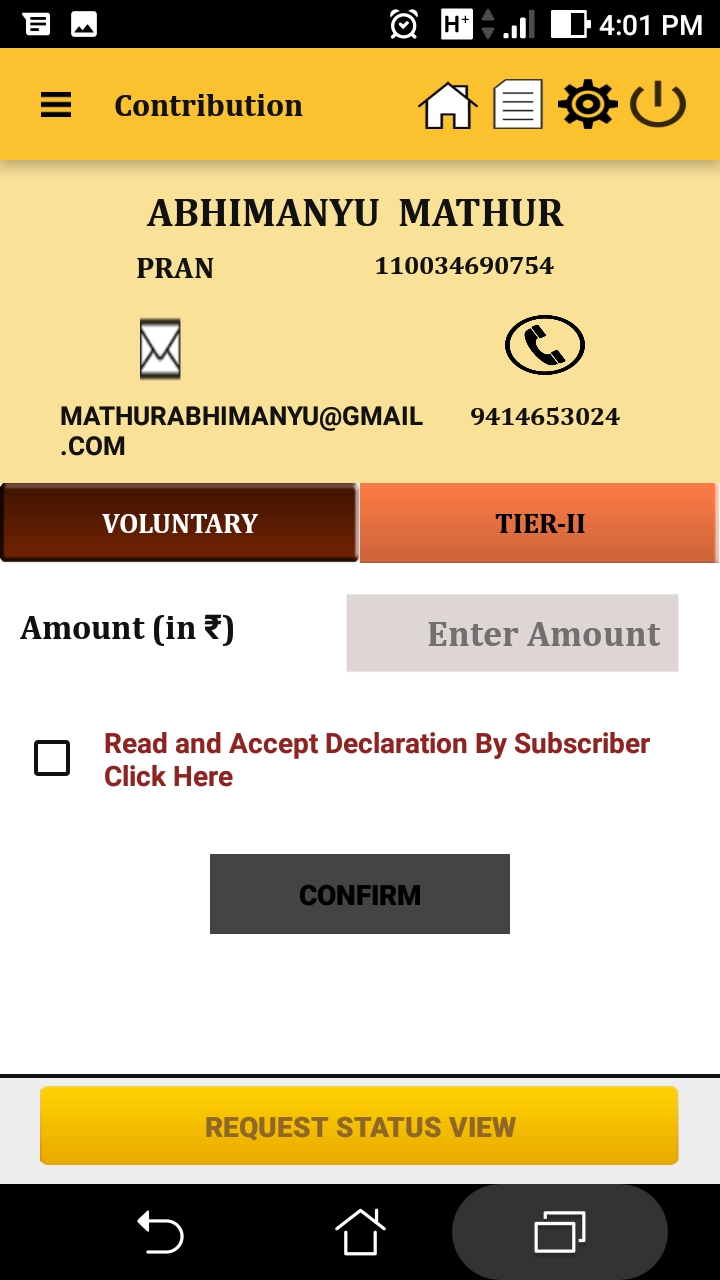This screenshot has width=720, height=1280.
Task: Open the Read and Accept Declaration link
Action: pyautogui.click(x=377, y=760)
